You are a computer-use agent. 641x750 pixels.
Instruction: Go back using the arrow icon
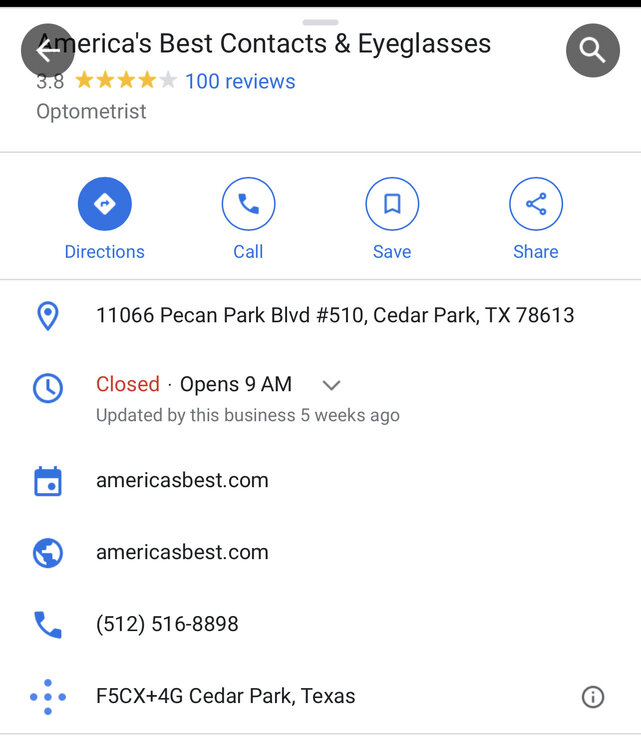pos(47,50)
